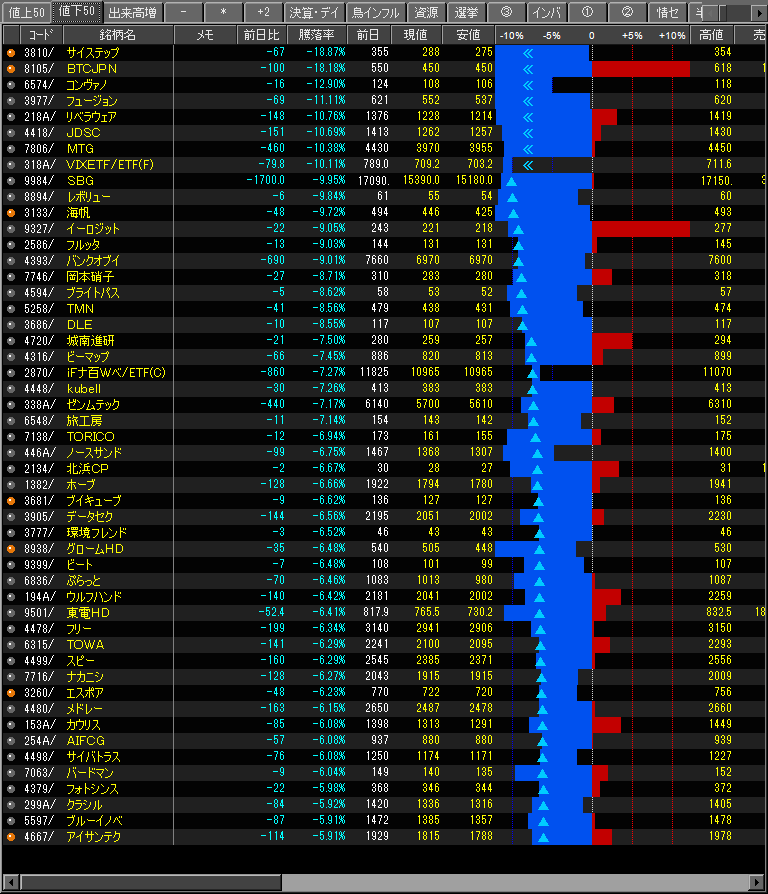Open the インバ tab

[546, 12]
